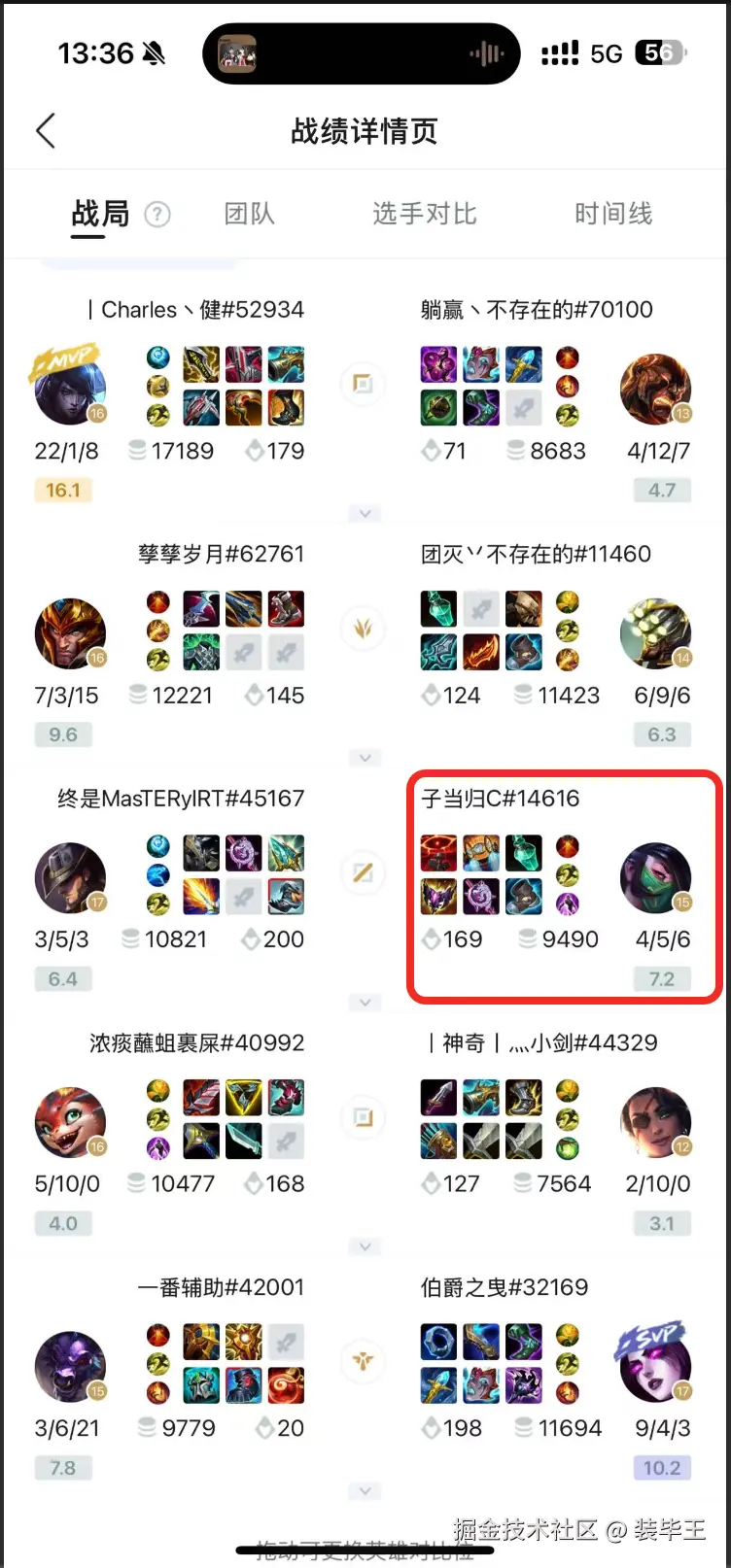Expand details under the �English岁月 row
Screen dimensions: 731x1568
point(365,758)
